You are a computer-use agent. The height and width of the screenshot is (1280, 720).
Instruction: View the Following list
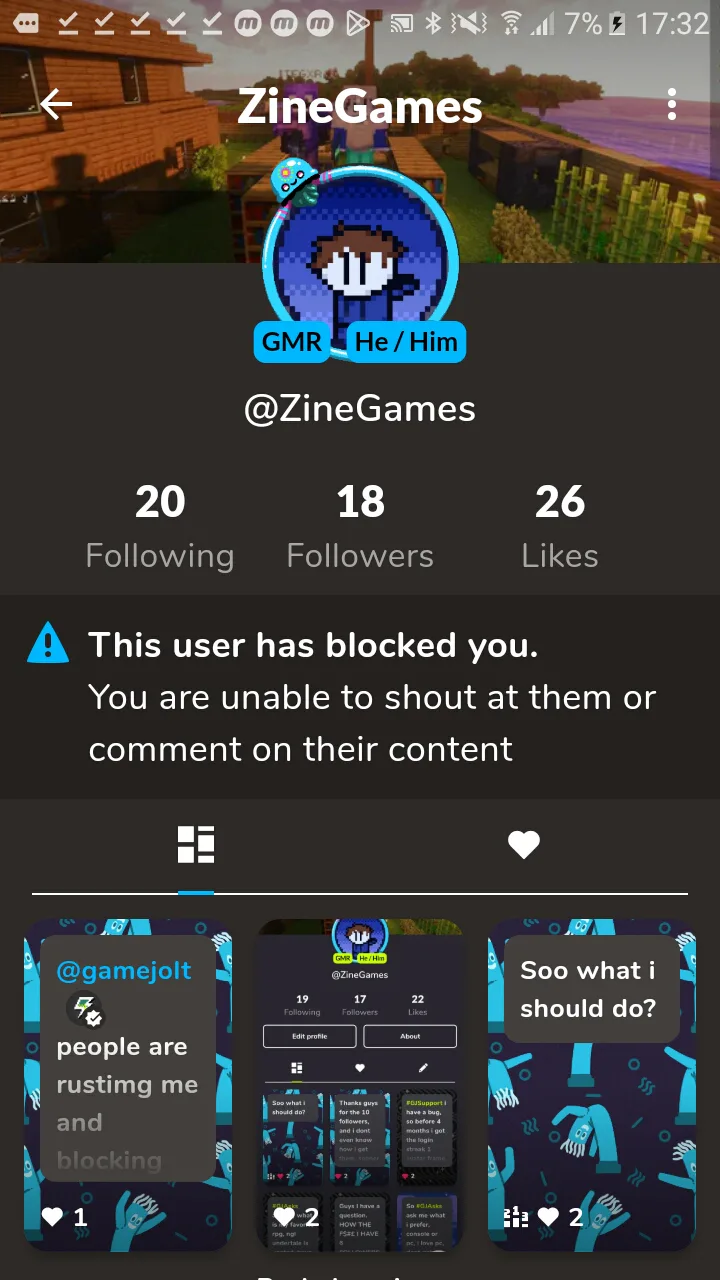point(160,525)
